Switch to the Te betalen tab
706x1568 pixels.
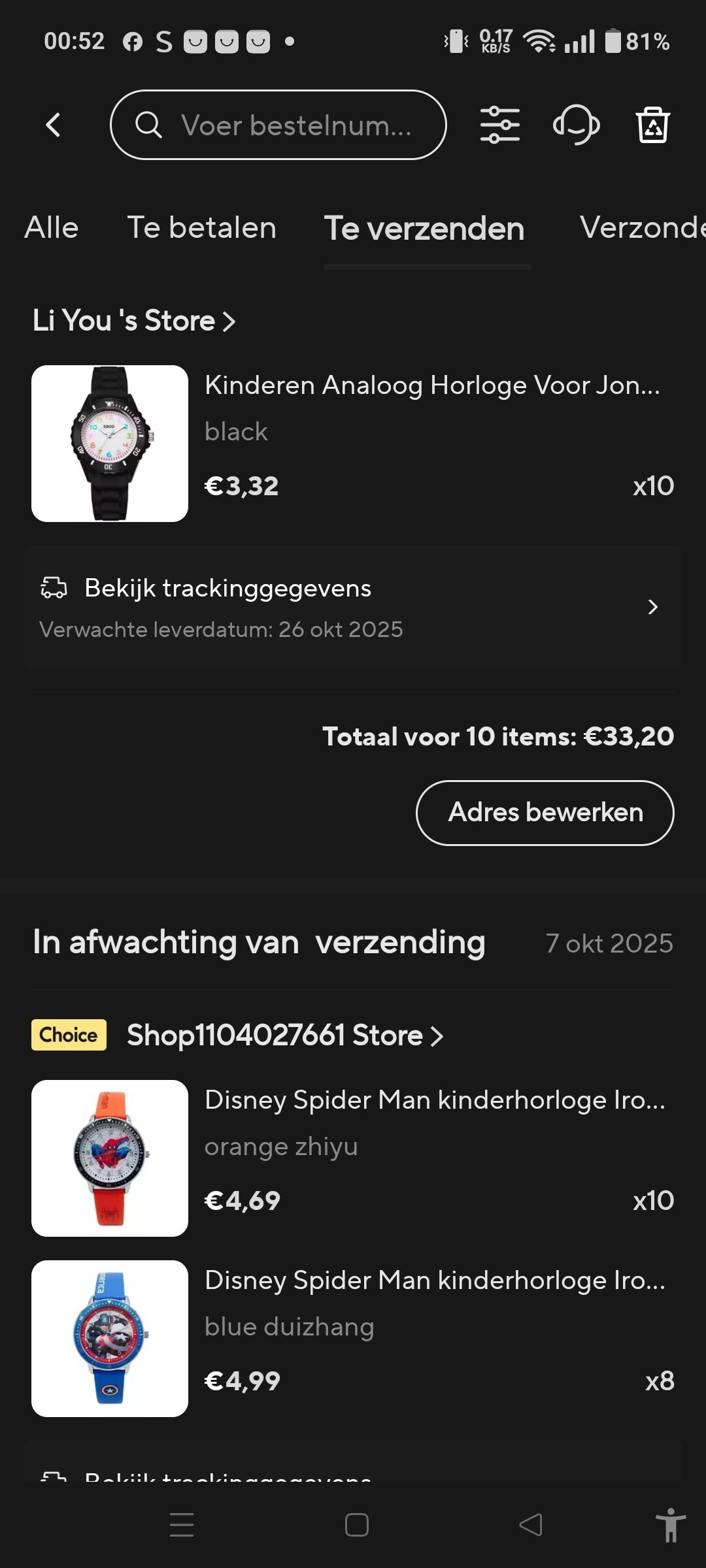pos(201,228)
